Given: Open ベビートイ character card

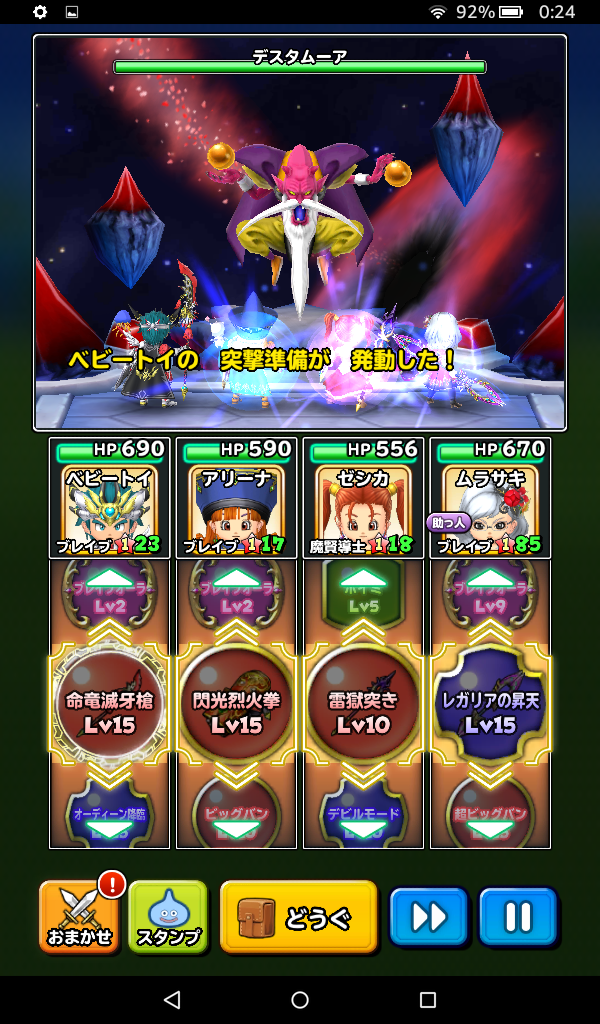Looking at the screenshot, I should pos(109,498).
